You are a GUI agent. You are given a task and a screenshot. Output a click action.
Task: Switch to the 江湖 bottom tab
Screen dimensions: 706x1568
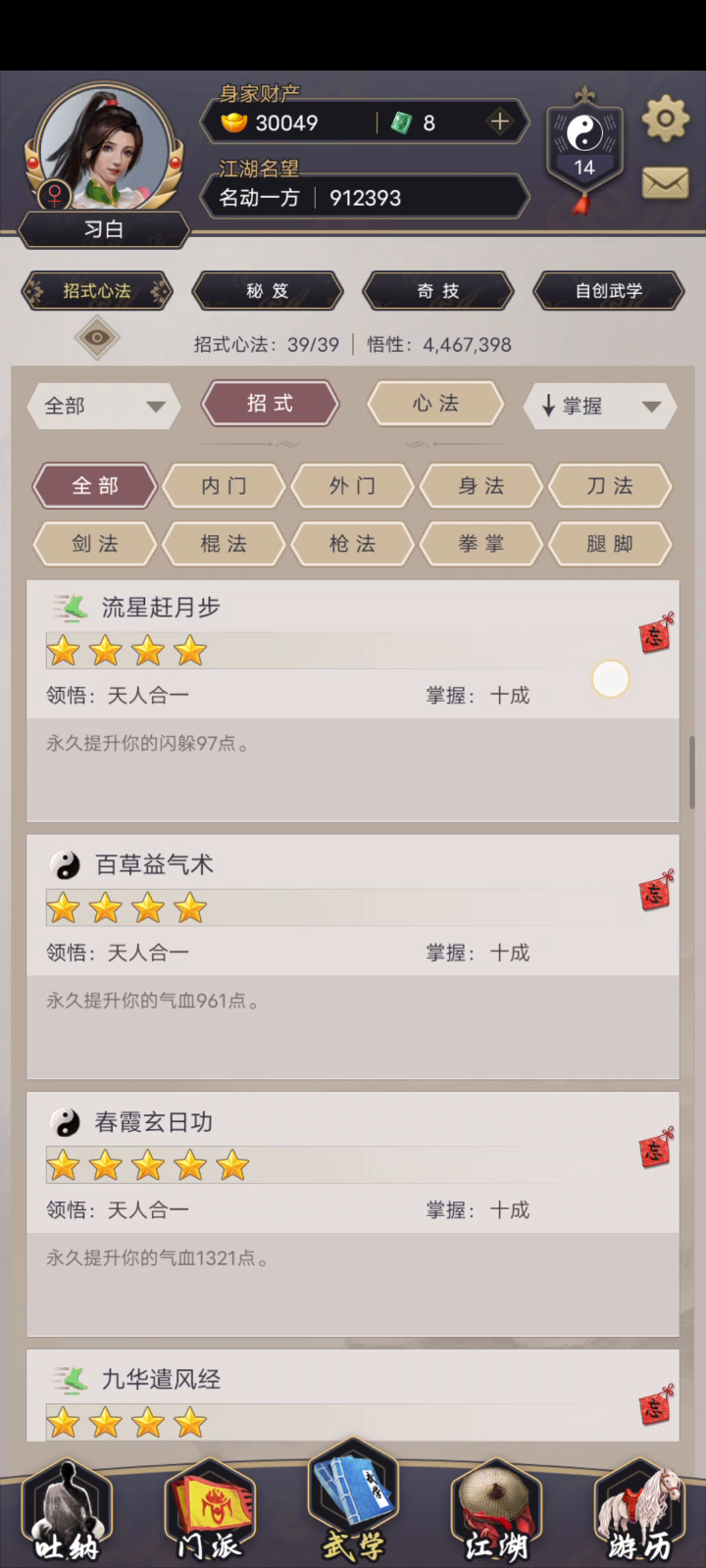tap(496, 1514)
